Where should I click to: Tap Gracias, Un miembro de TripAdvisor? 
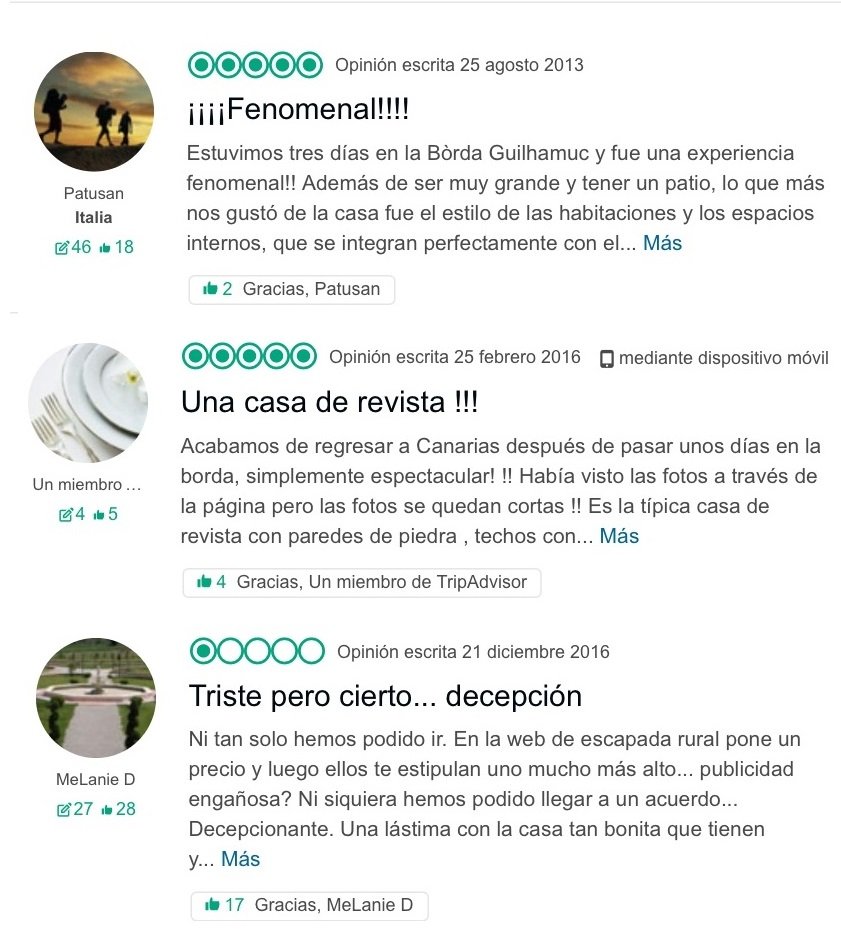(361, 582)
